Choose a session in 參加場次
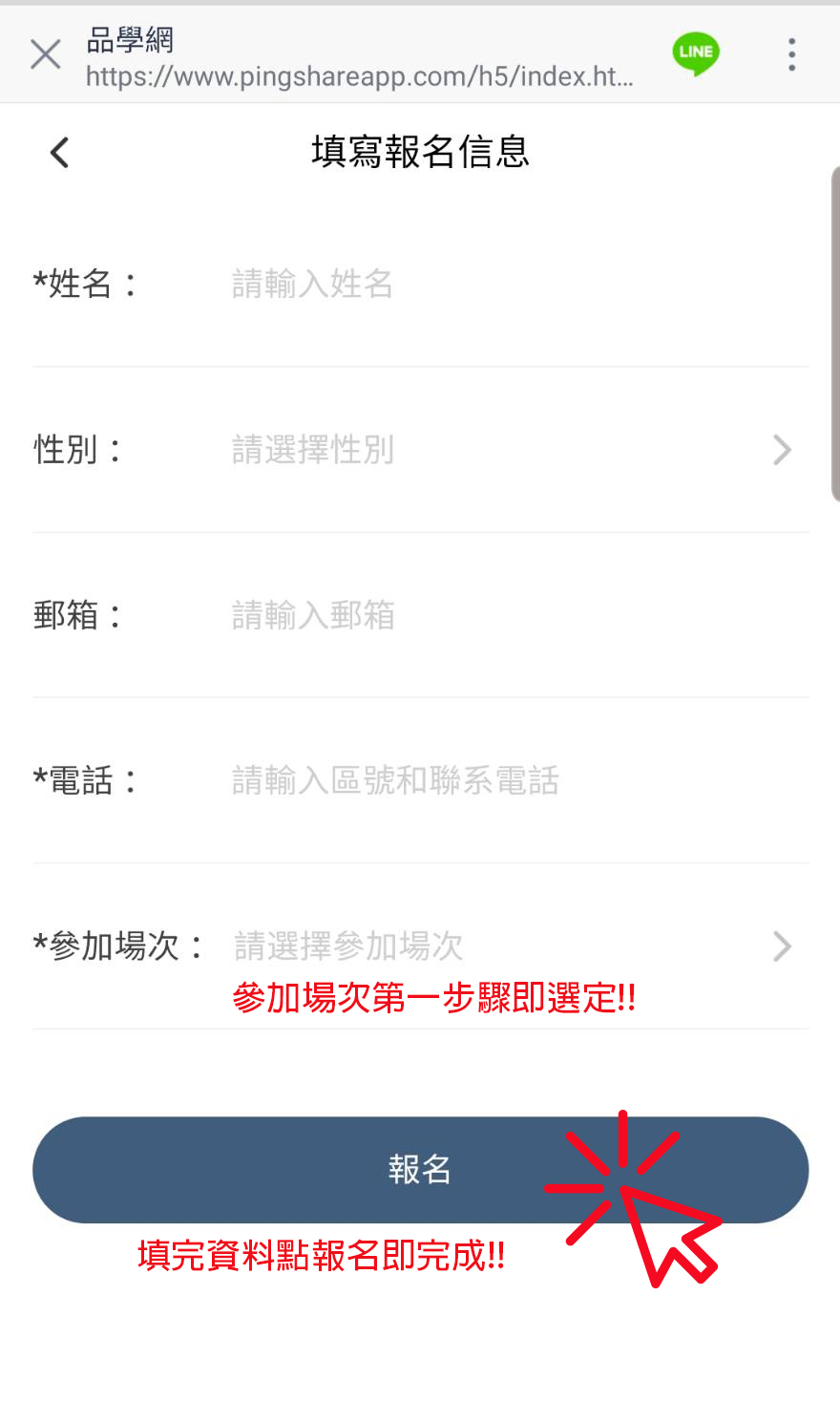 tap(506, 946)
